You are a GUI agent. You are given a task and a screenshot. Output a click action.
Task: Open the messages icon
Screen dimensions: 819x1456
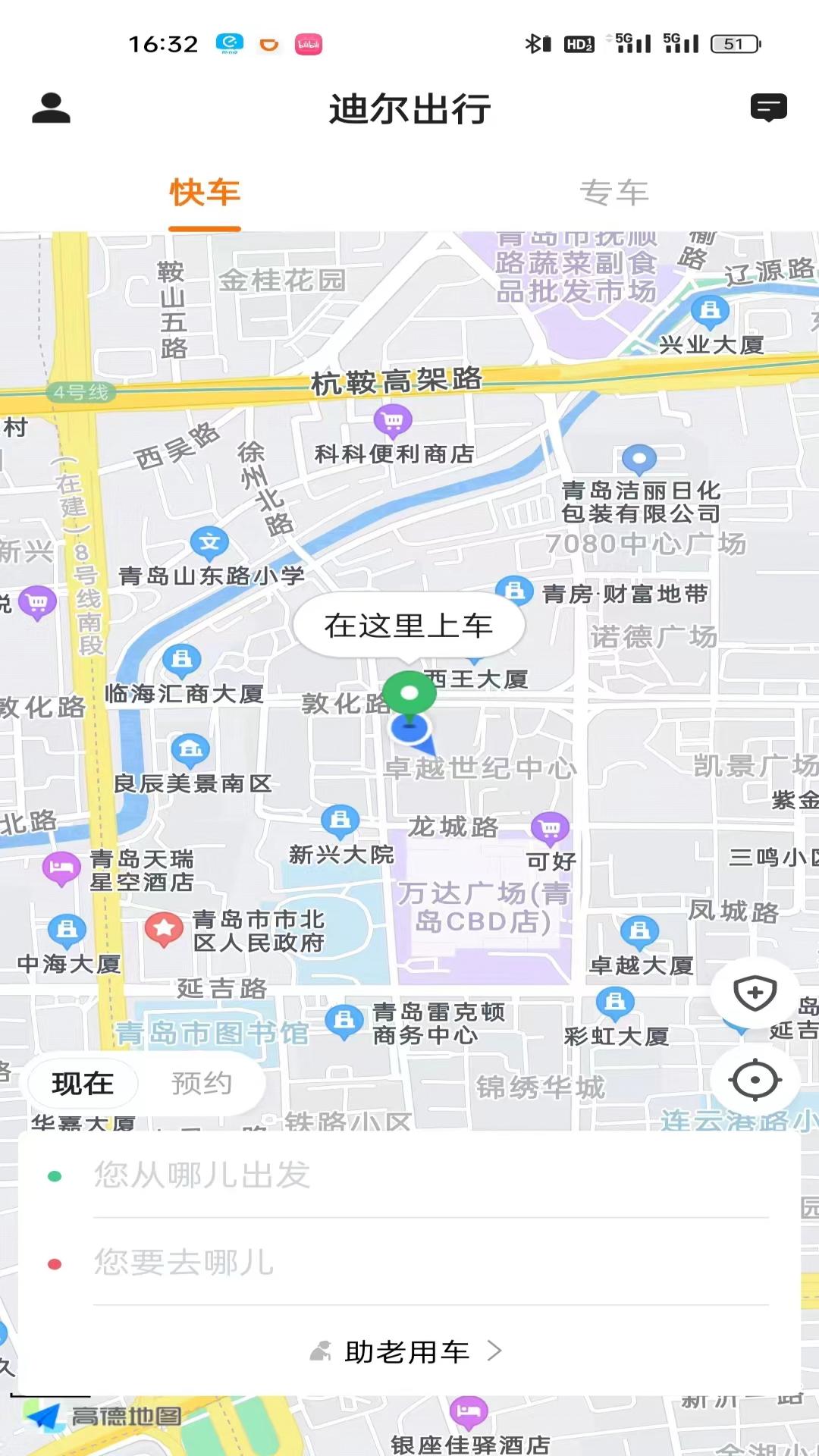tap(768, 108)
